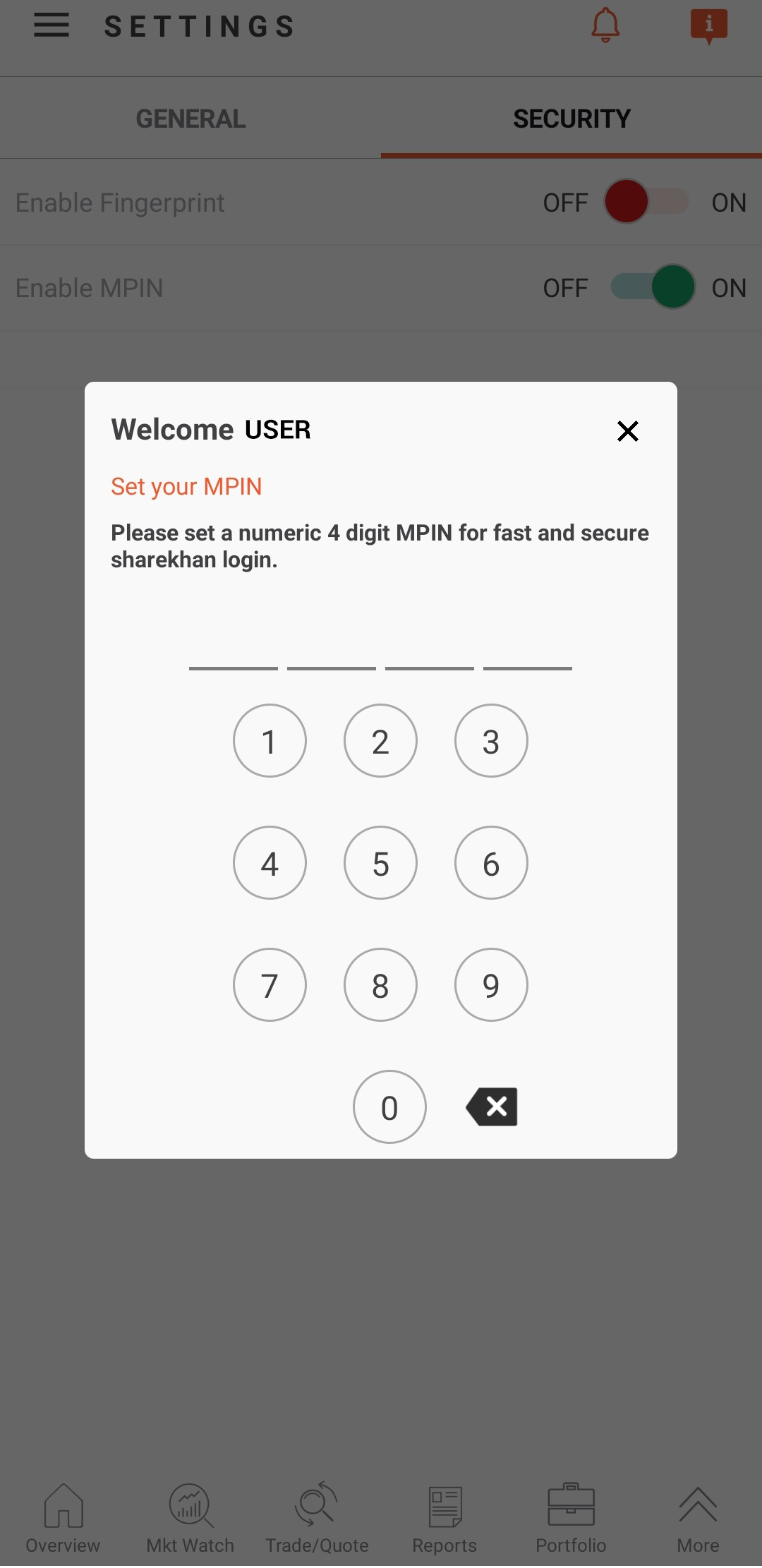Tap the number 8 key
762x1568 pixels.
pos(380,985)
